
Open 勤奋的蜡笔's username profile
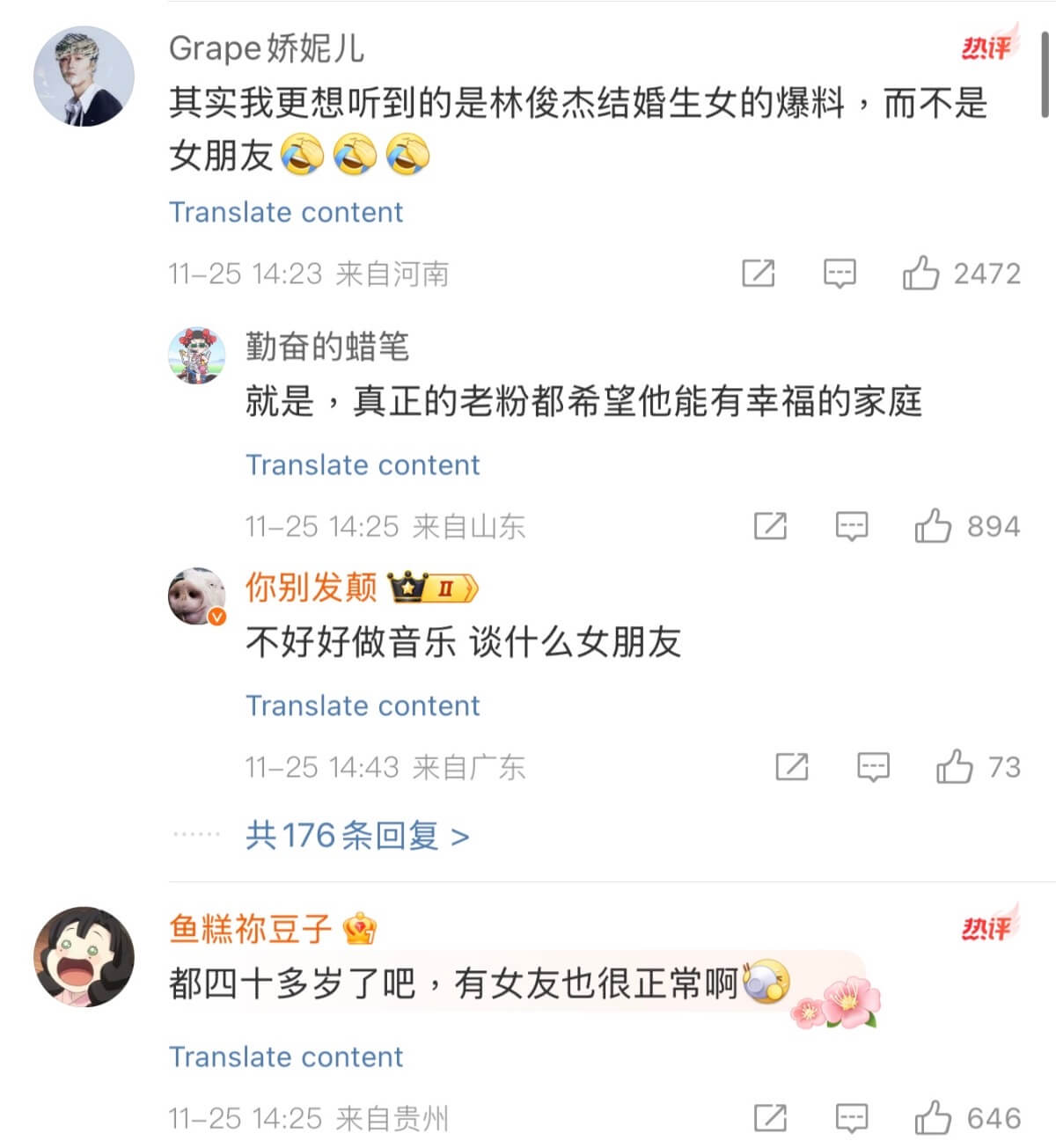(326, 347)
